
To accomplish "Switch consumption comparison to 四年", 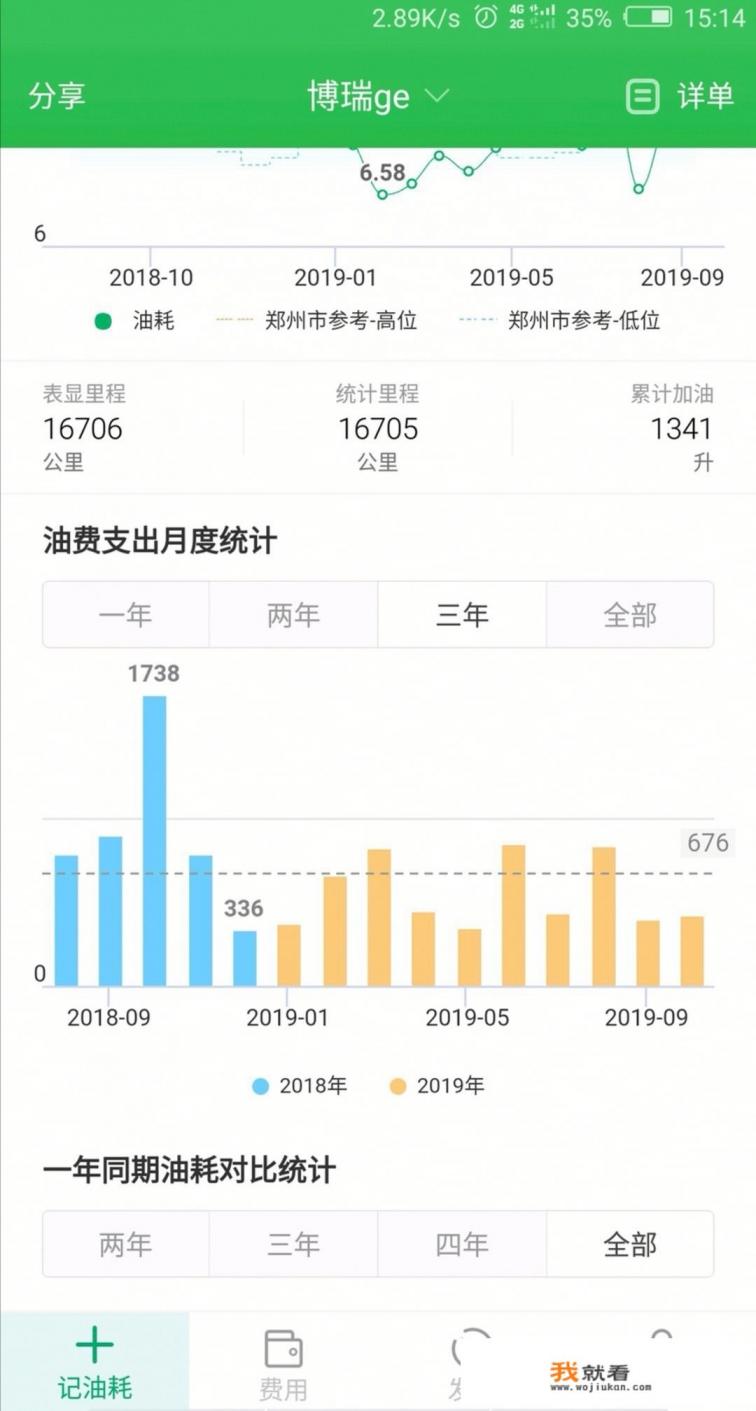I will [x=462, y=1244].
